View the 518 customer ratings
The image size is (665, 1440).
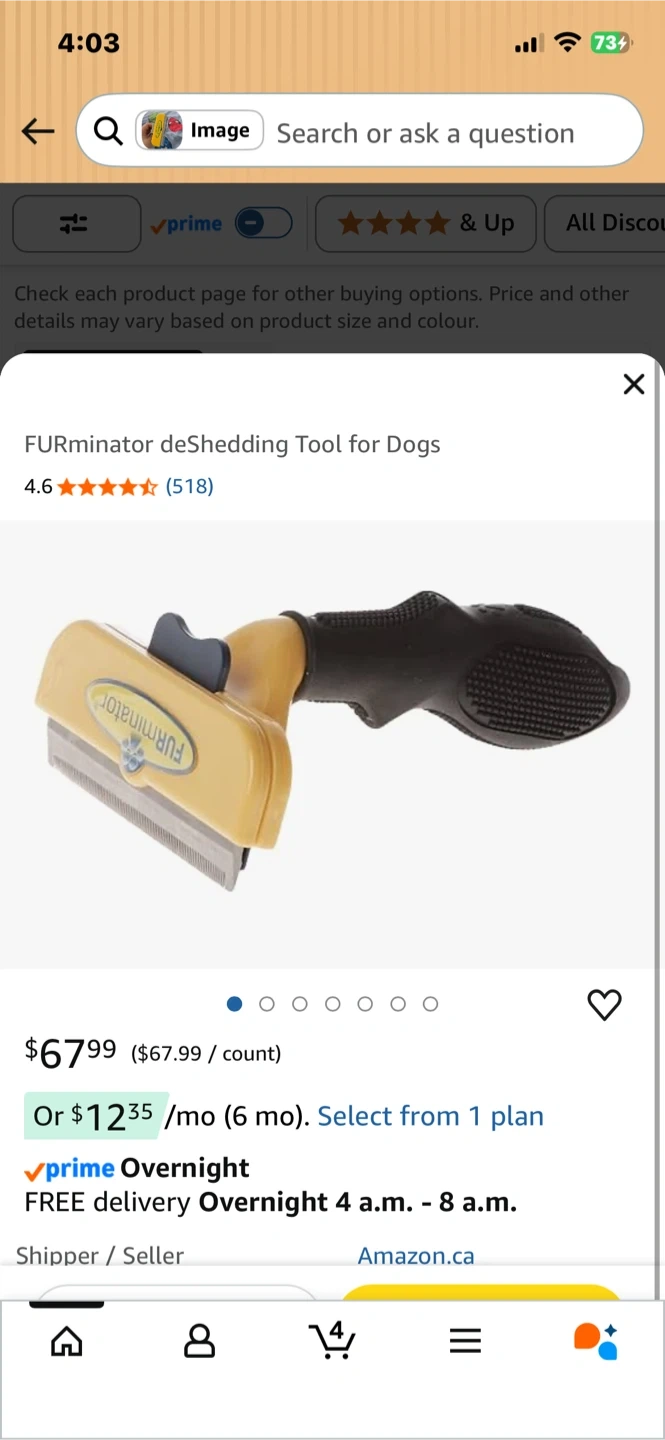point(189,487)
